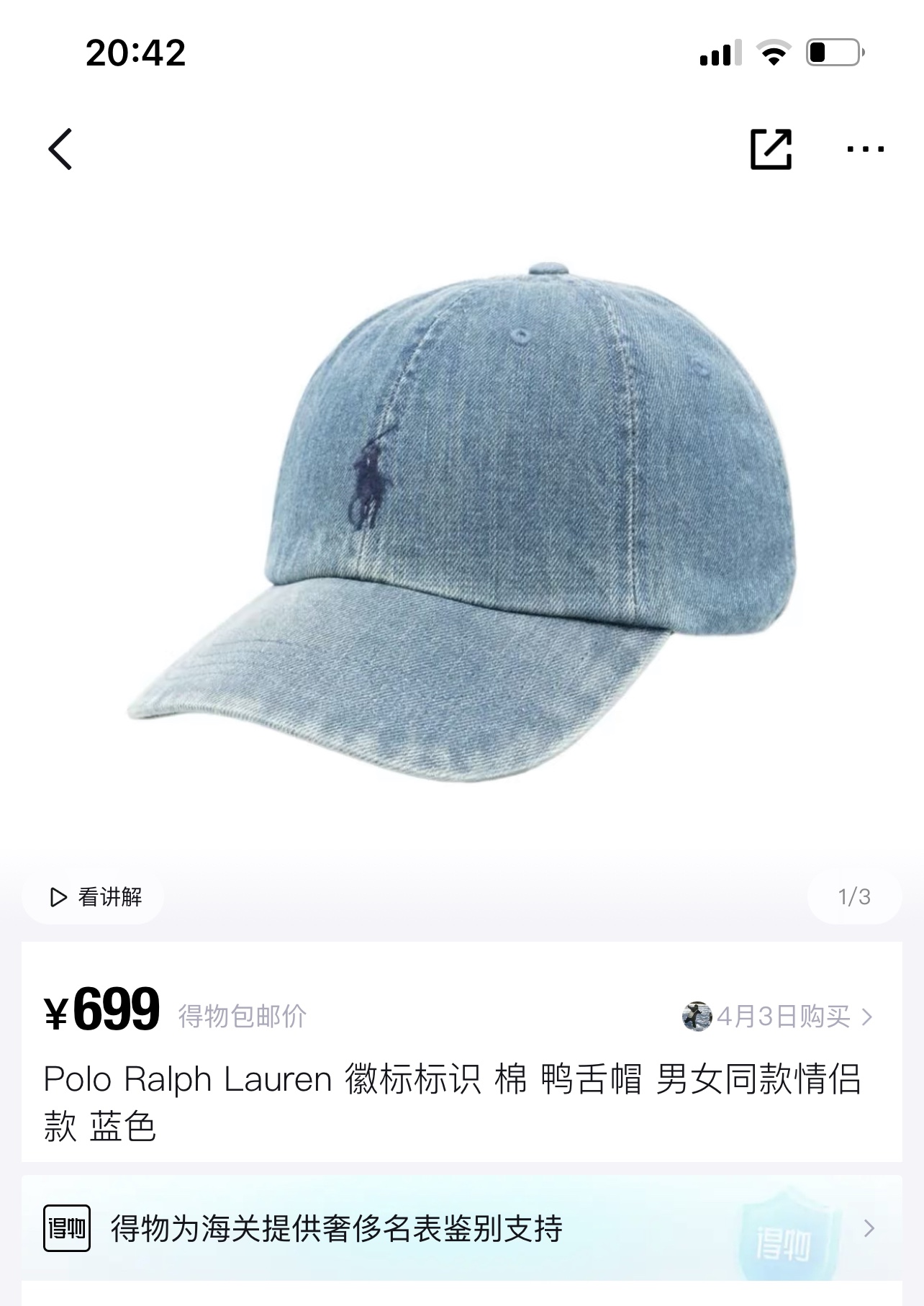
Task: View the 4月3日购买 purchase records
Action: pyautogui.click(x=782, y=1017)
